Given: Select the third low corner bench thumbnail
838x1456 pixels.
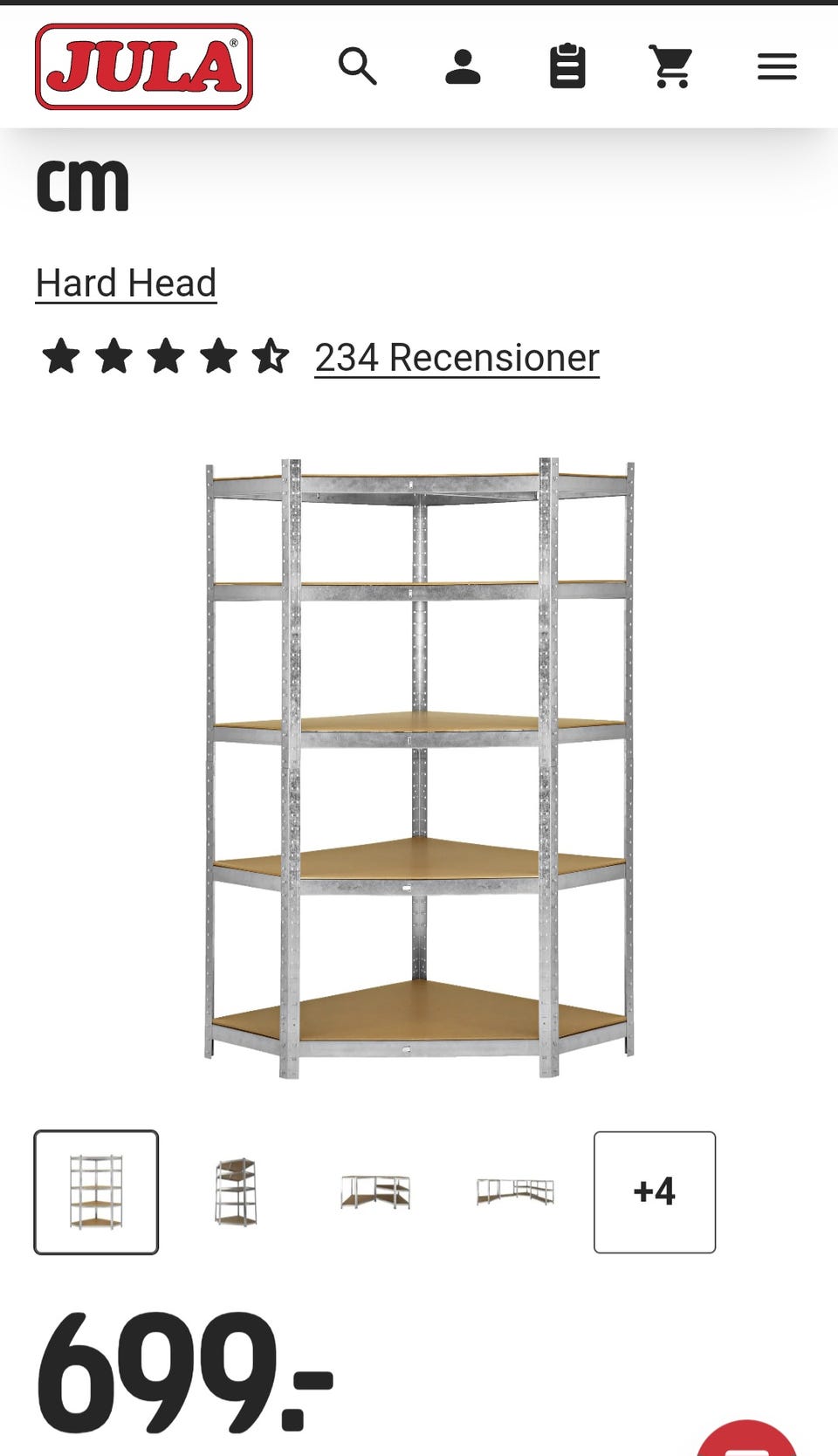Looking at the screenshot, I should tap(375, 1192).
